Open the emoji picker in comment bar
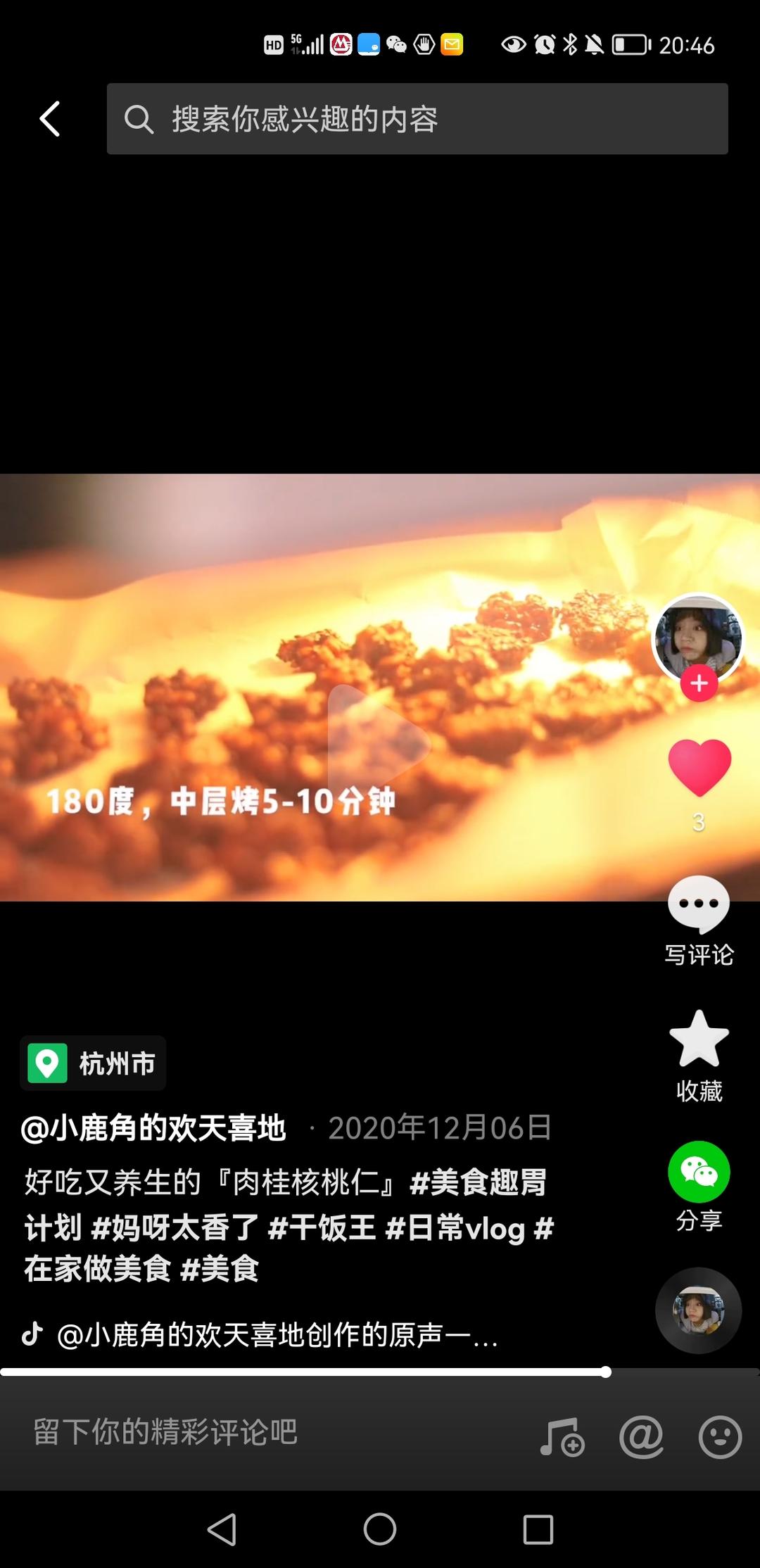Image resolution: width=760 pixels, height=1568 pixels. pos(720,1436)
